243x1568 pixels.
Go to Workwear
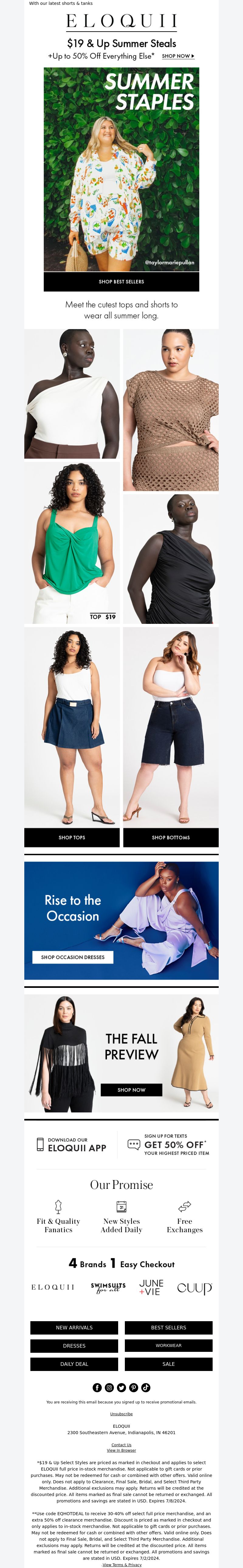point(169,1346)
